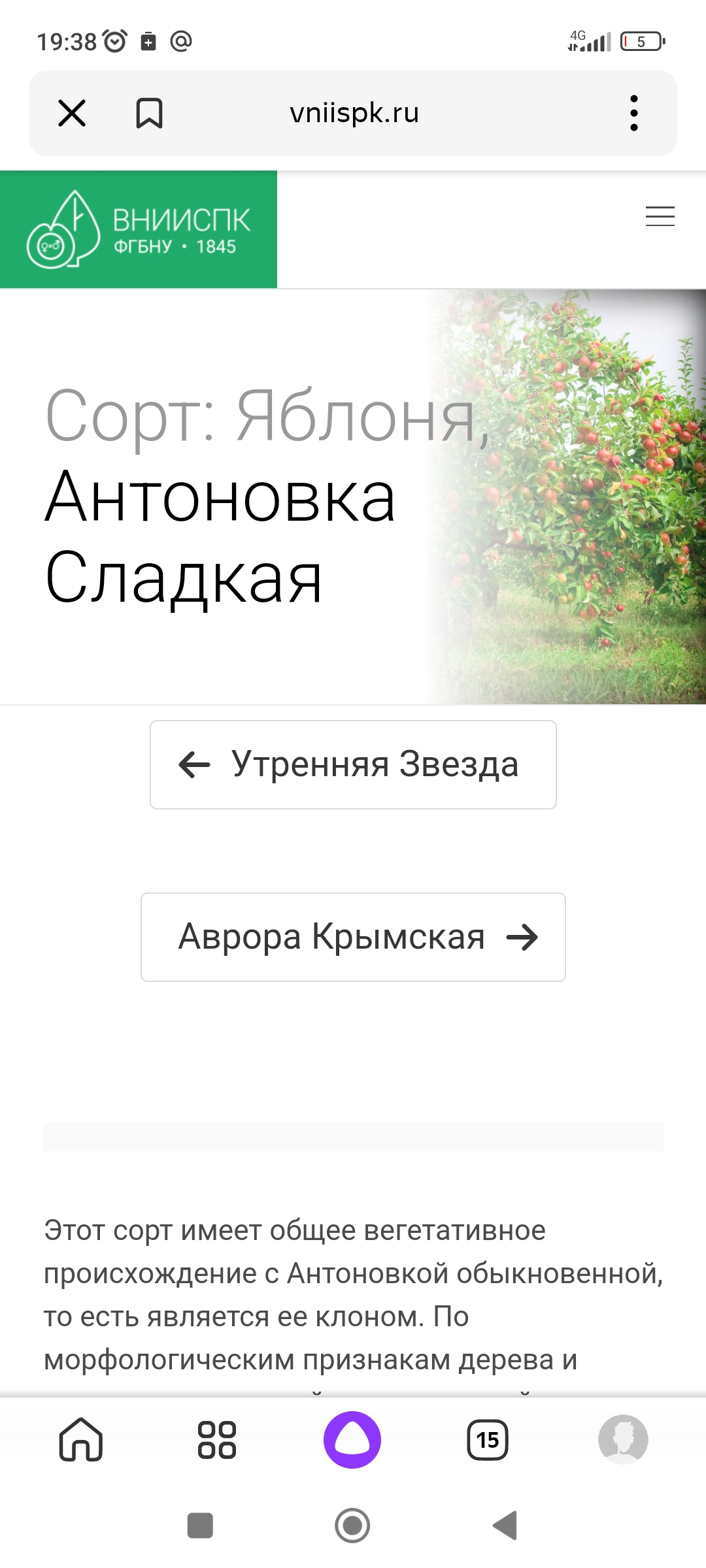706x1568 pixels.
Task: Go to previous variety Утренняя Звезда
Action: click(x=353, y=764)
